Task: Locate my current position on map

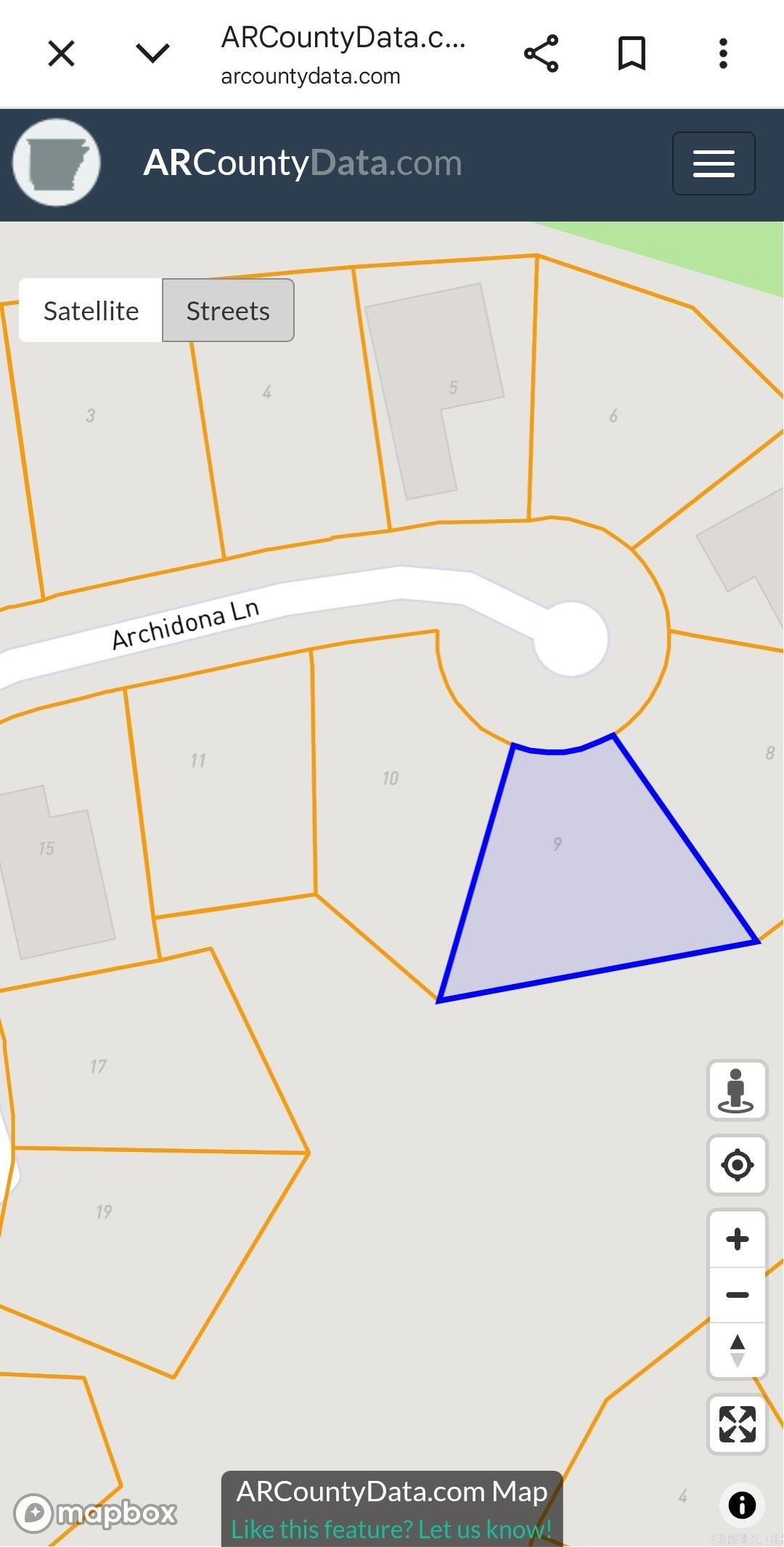Action: tap(737, 1165)
